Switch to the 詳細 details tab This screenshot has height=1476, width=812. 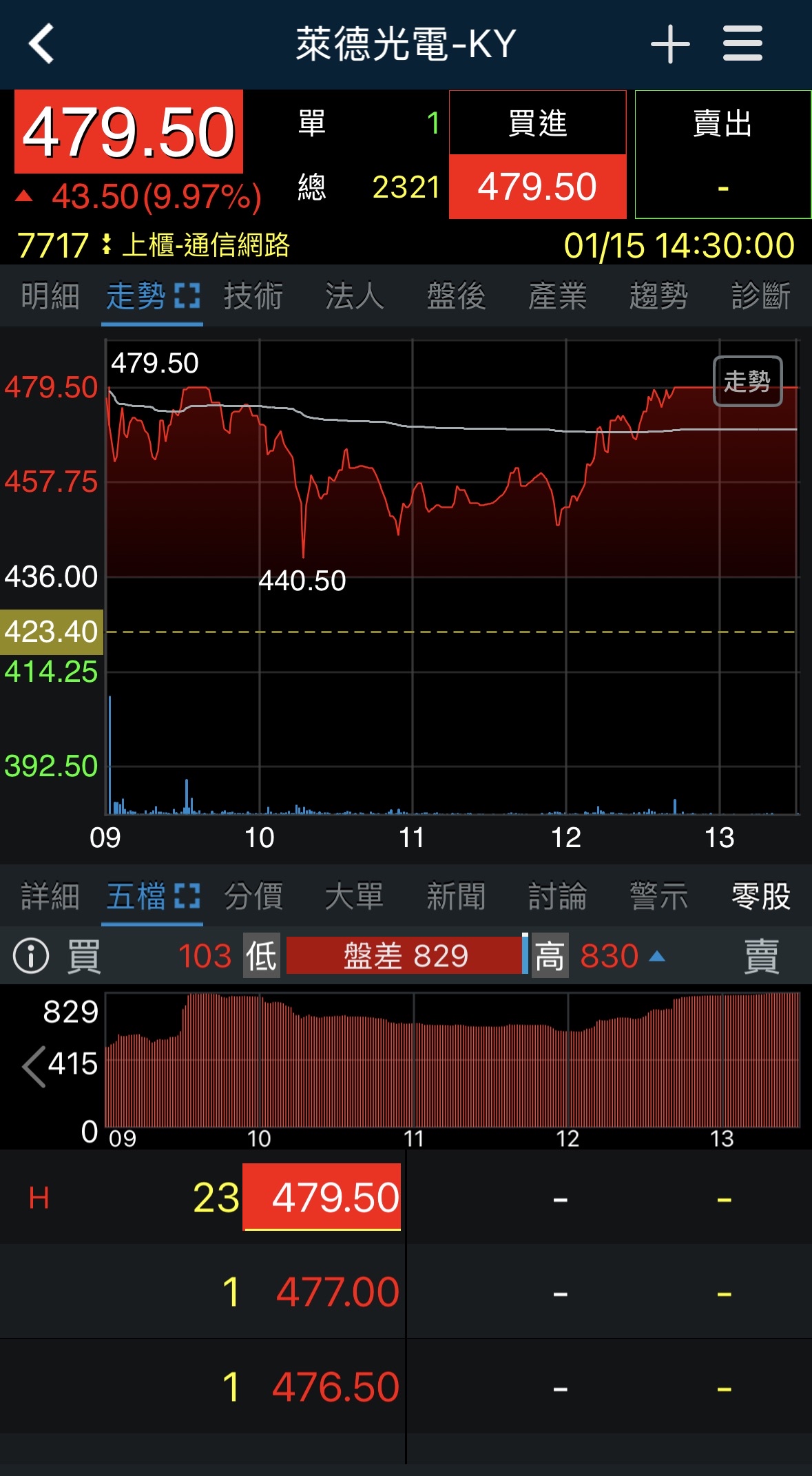click(50, 897)
